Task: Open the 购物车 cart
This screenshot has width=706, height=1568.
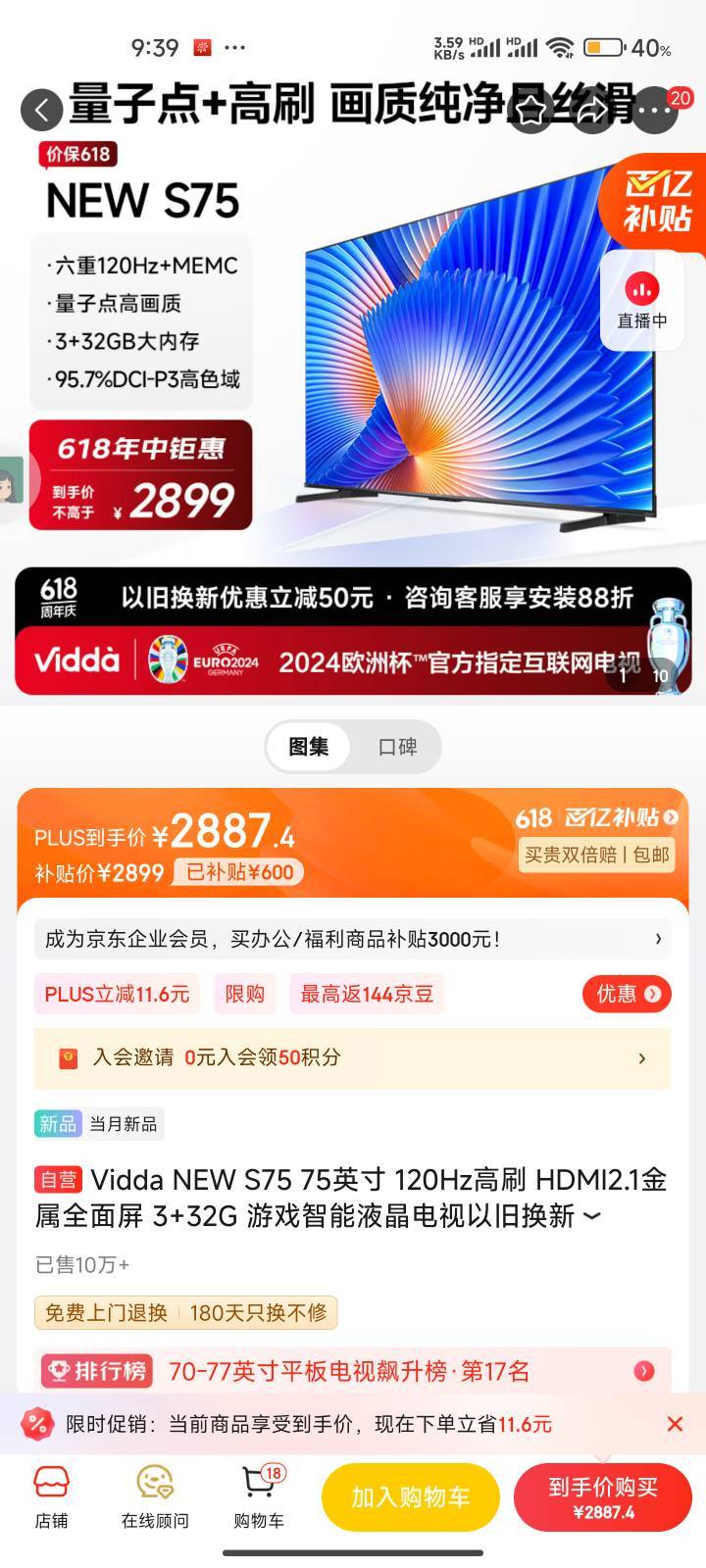Action: pyautogui.click(x=259, y=1498)
